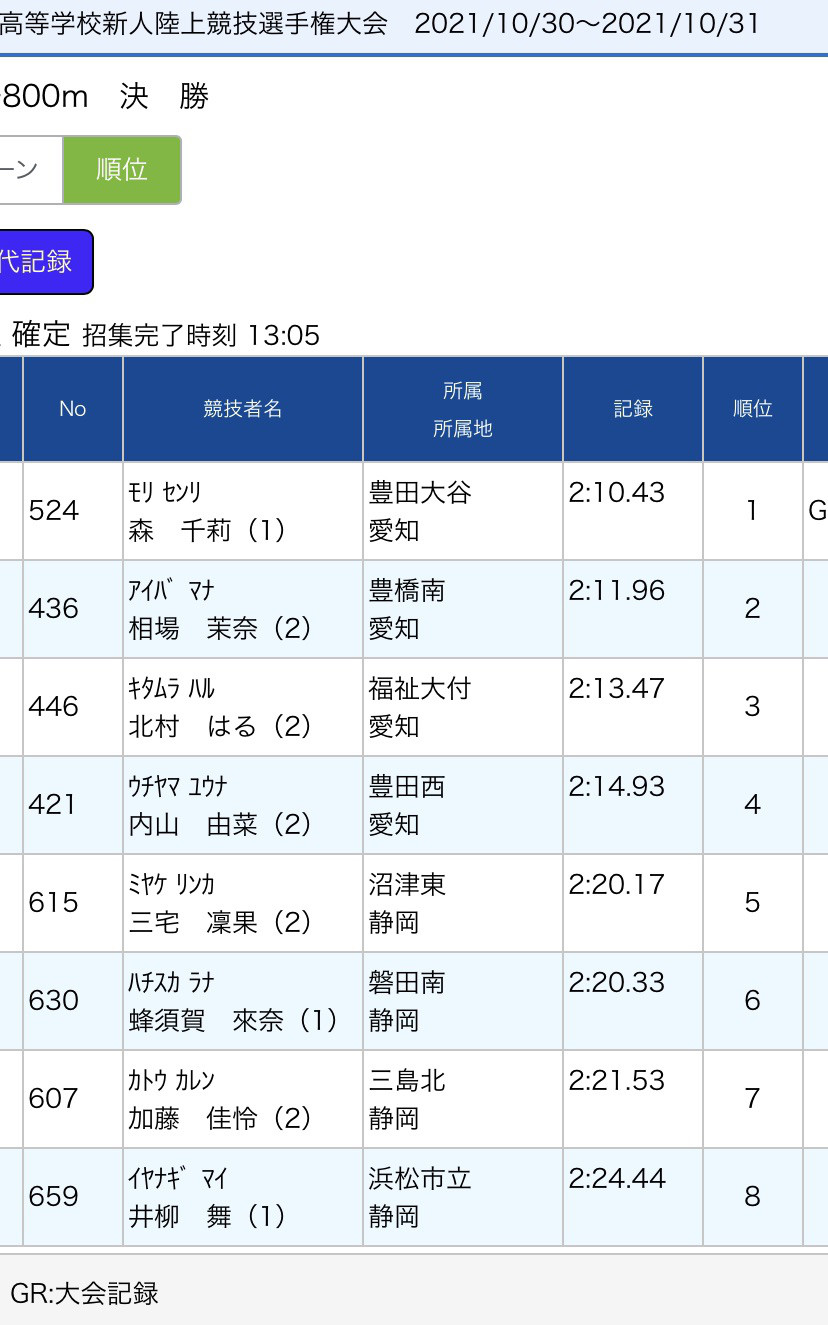Viewport: 828px width, 1325px height.
Task: Switch to the lane order tab
Action: 30,170
